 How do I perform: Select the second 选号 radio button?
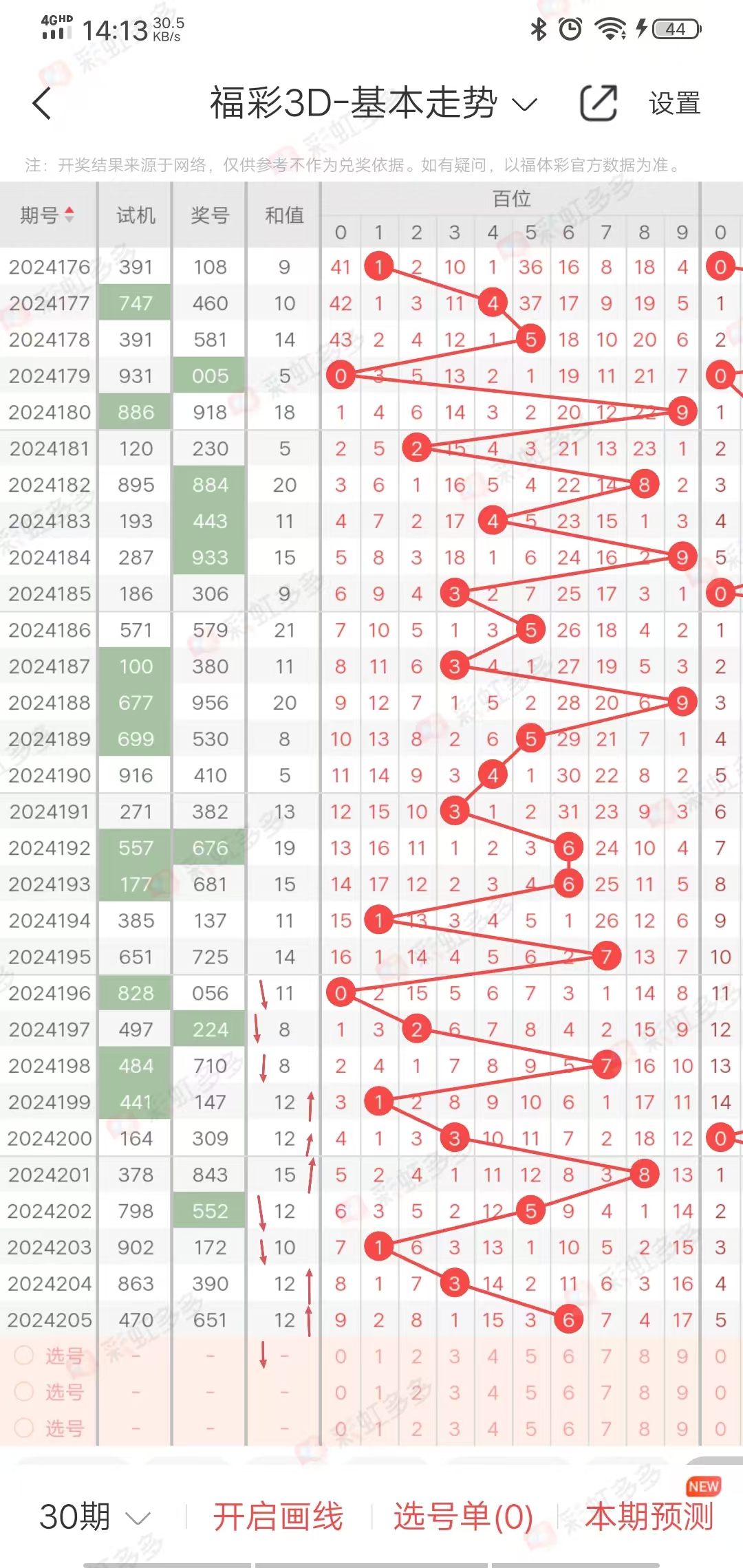coord(25,1392)
